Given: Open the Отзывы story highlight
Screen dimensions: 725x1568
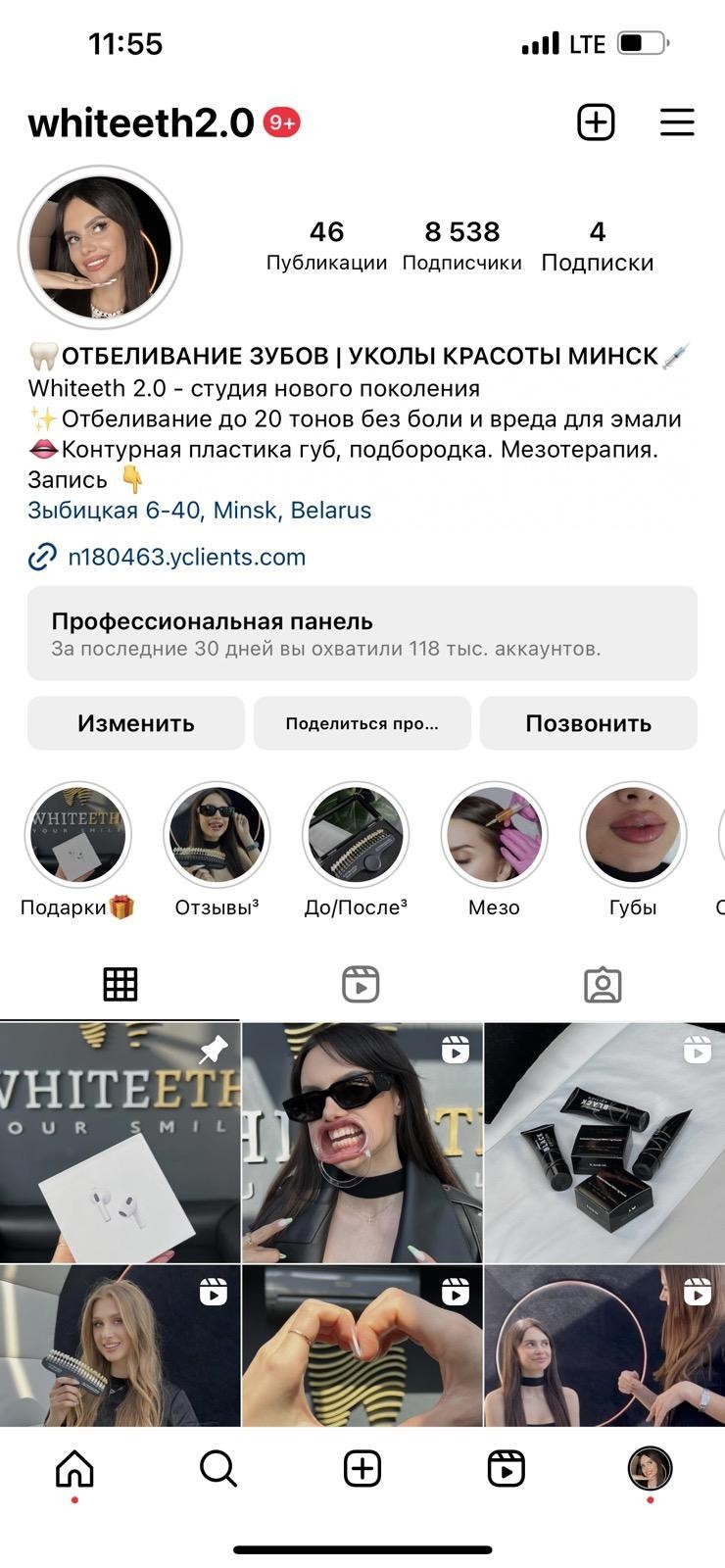Looking at the screenshot, I should click(x=217, y=835).
